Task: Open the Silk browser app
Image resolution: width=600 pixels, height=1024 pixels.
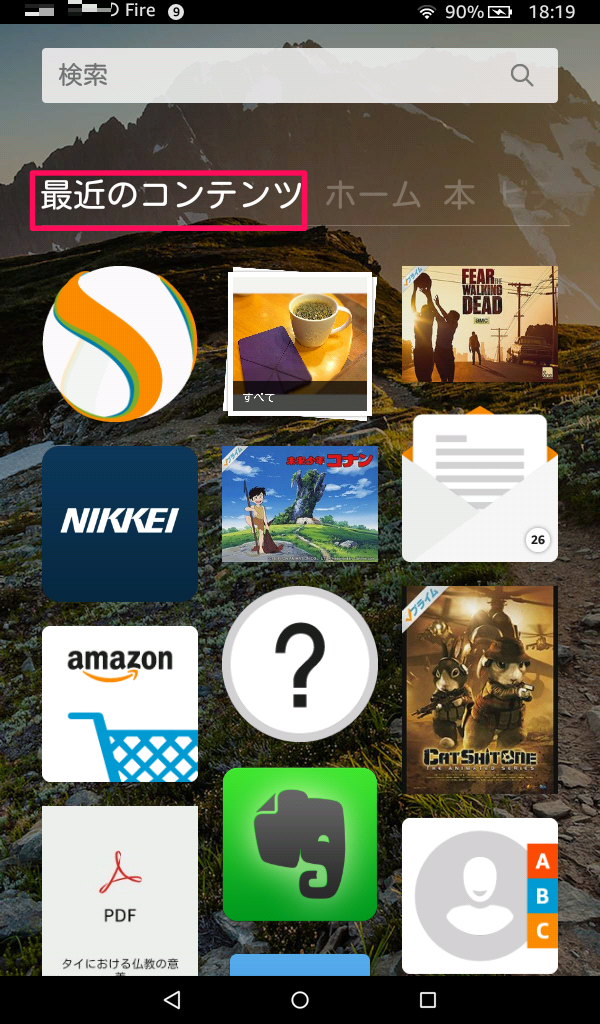Action: point(120,344)
